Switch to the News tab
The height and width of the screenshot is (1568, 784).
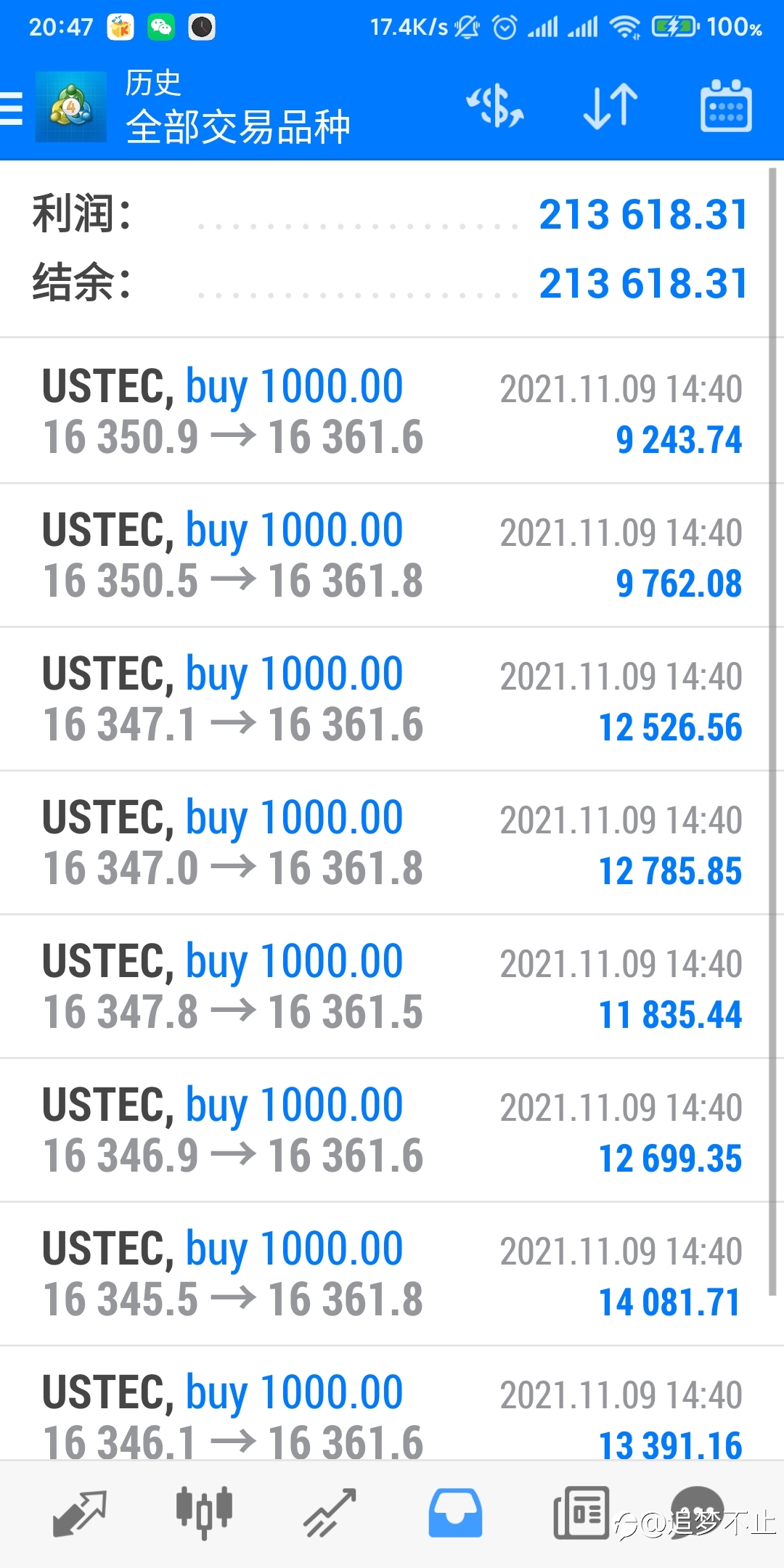(581, 1514)
